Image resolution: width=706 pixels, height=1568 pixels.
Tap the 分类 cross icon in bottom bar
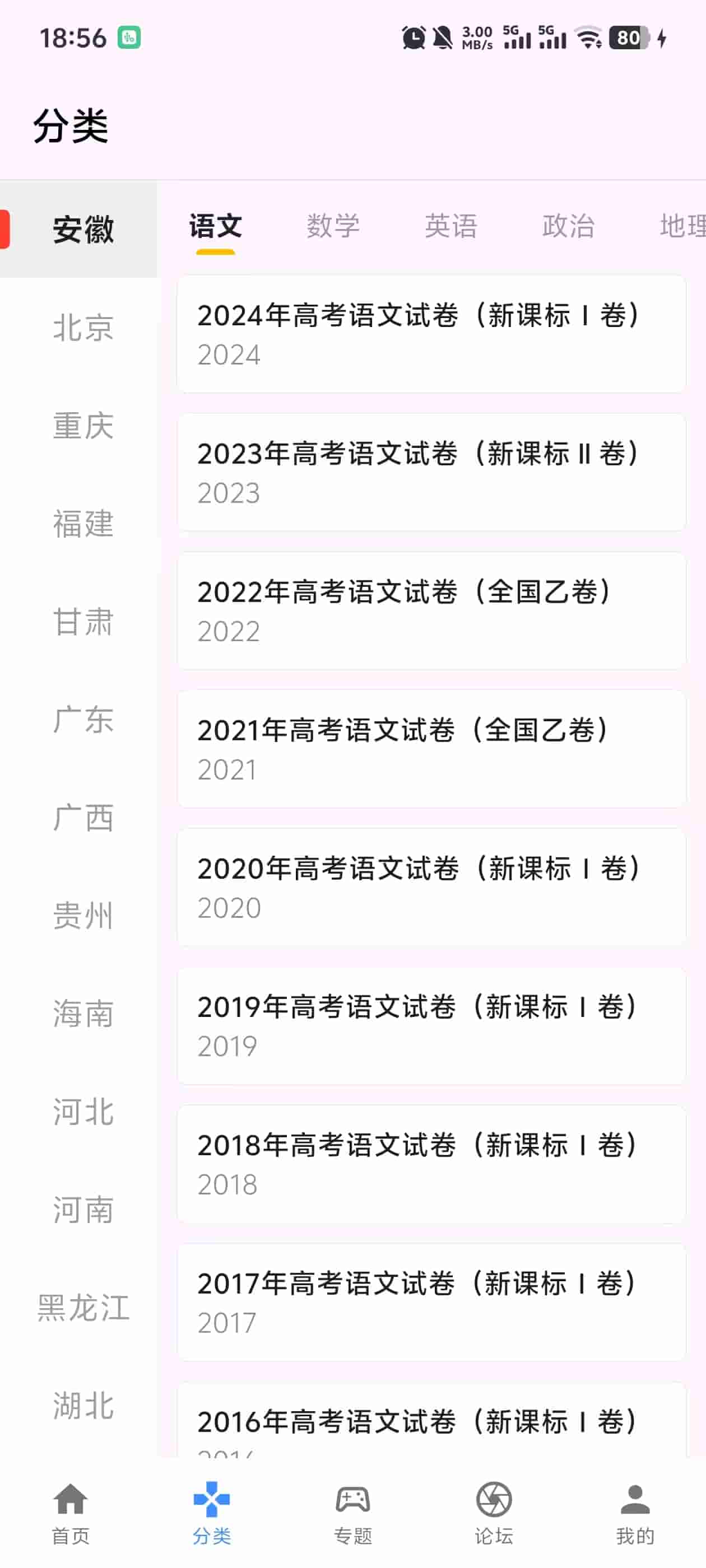211,1497
